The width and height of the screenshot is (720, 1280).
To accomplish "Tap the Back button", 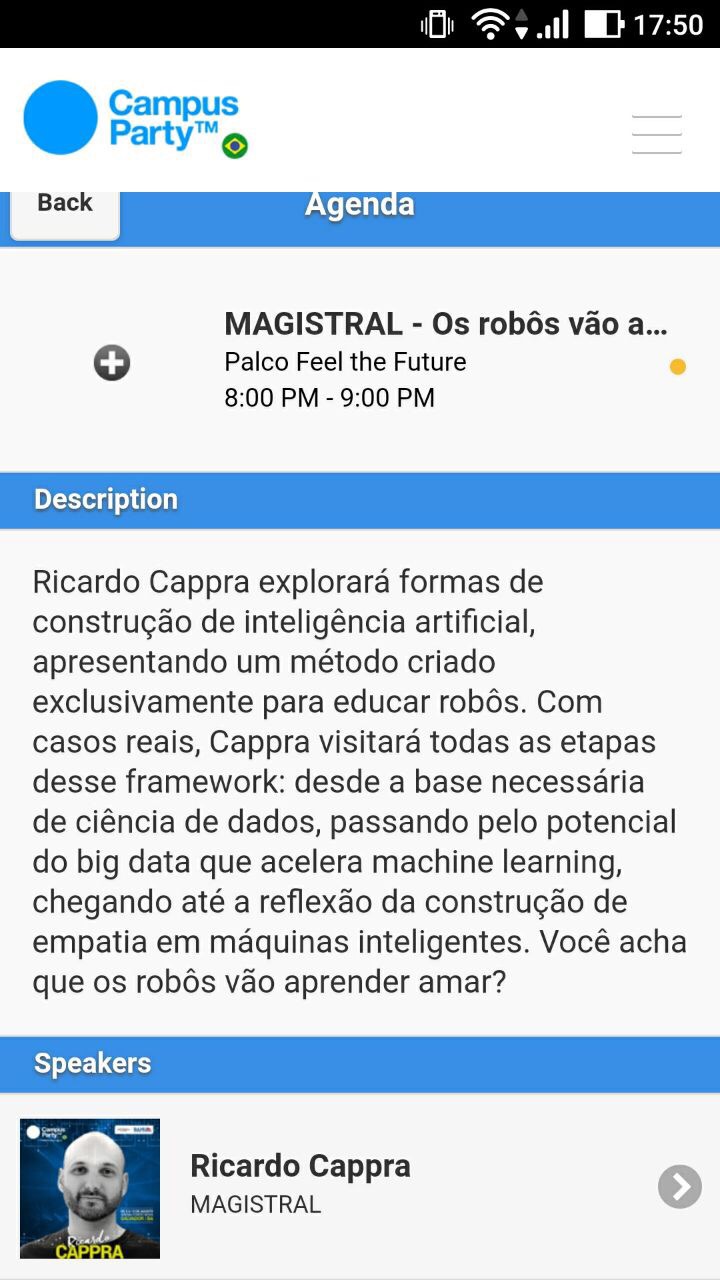I will [65, 208].
